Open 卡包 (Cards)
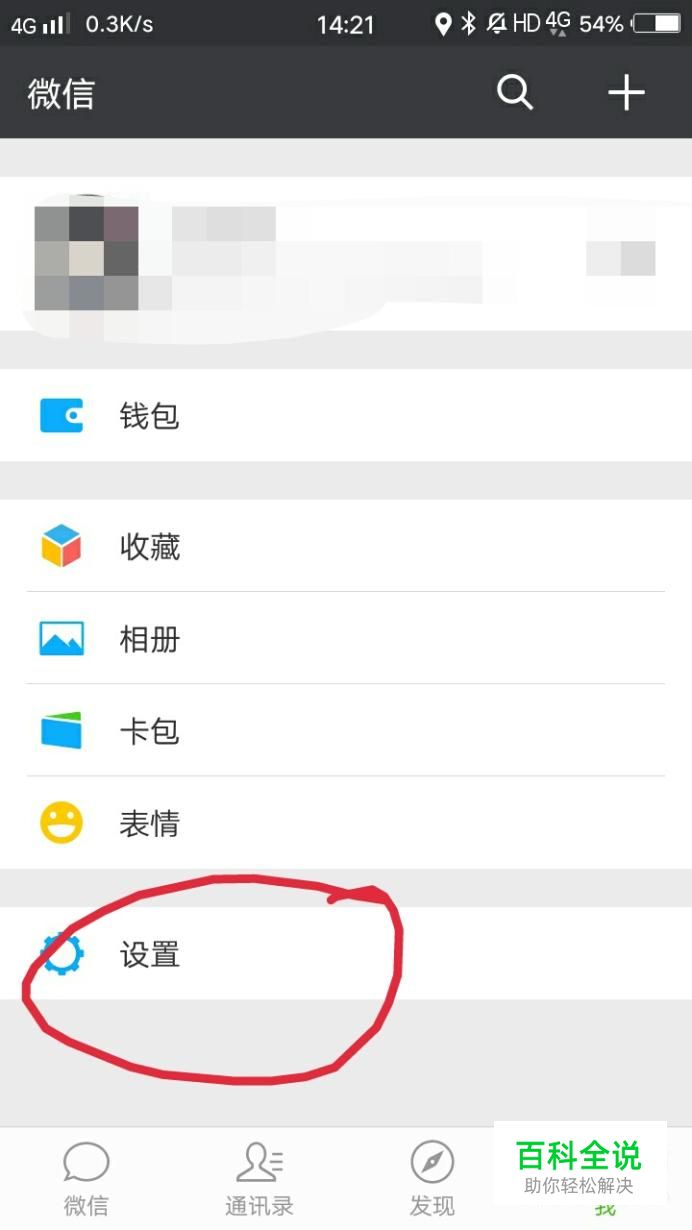692x1230 pixels. point(346,731)
